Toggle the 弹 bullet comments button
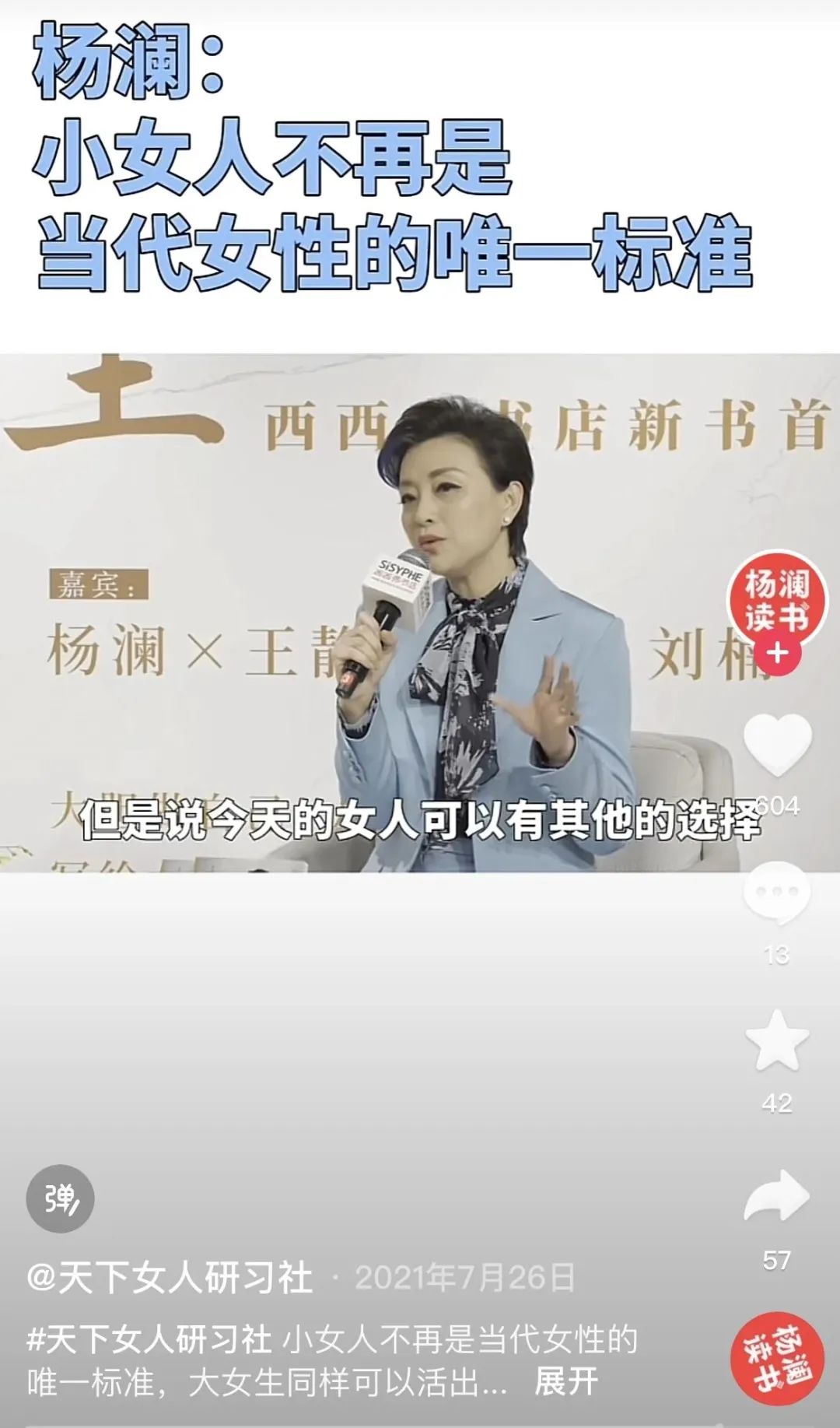The image size is (840, 1428). pyautogui.click(x=61, y=1199)
